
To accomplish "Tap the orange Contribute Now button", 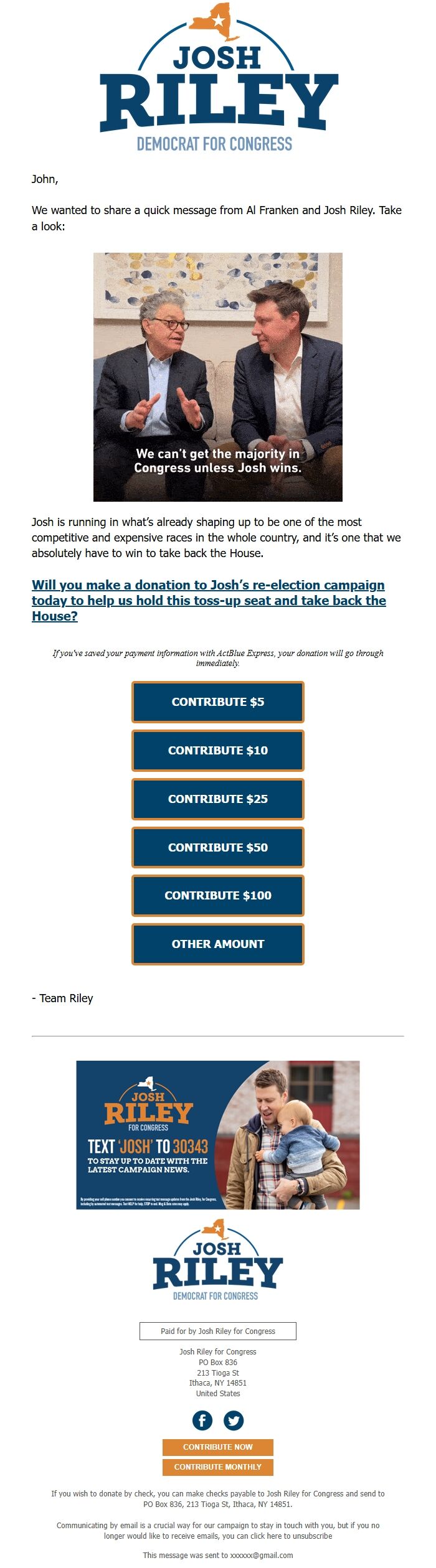I will [x=217, y=1447].
